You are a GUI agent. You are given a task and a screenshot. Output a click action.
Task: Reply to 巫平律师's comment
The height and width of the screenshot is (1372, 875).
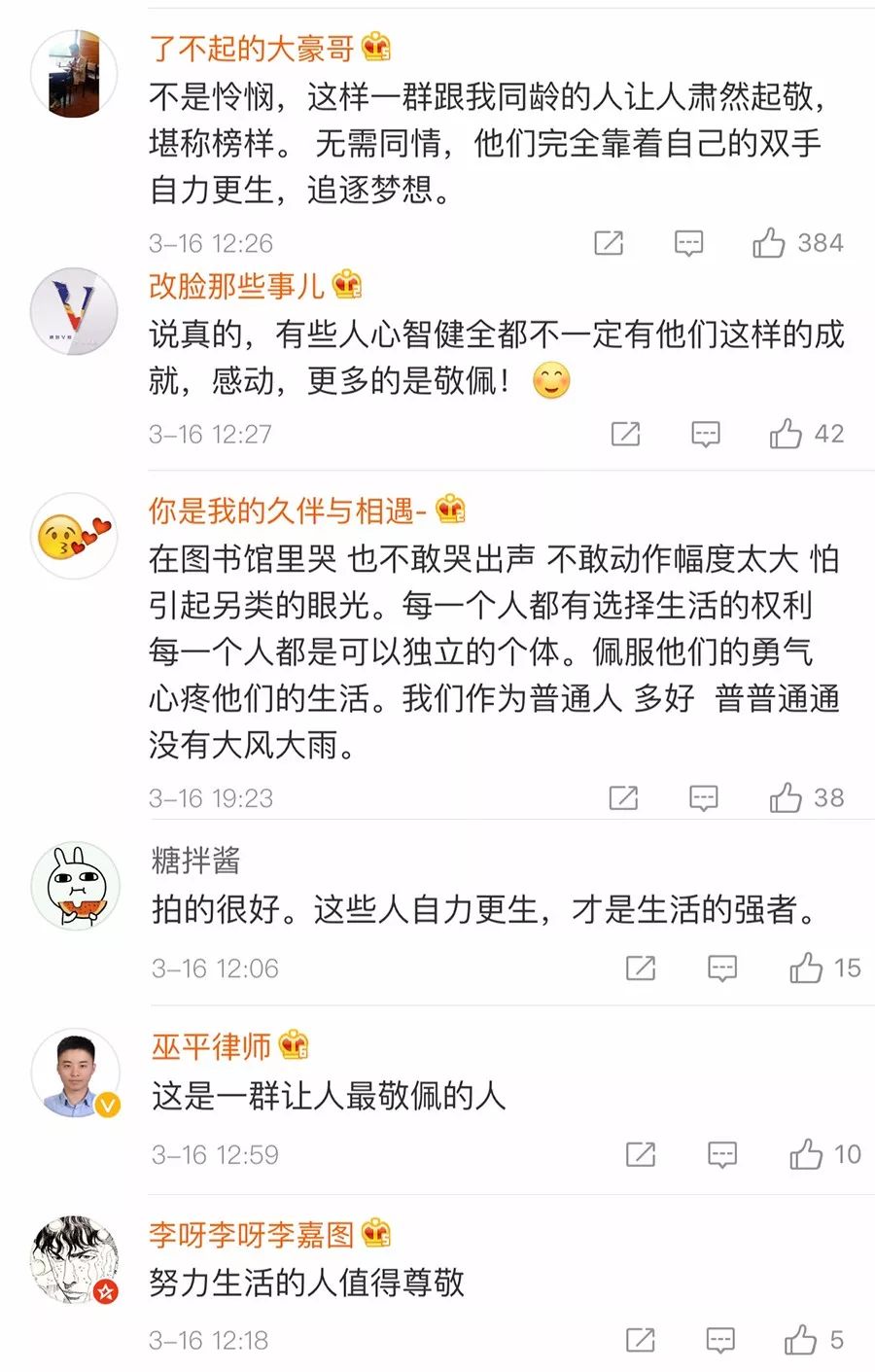pyautogui.click(x=721, y=1154)
